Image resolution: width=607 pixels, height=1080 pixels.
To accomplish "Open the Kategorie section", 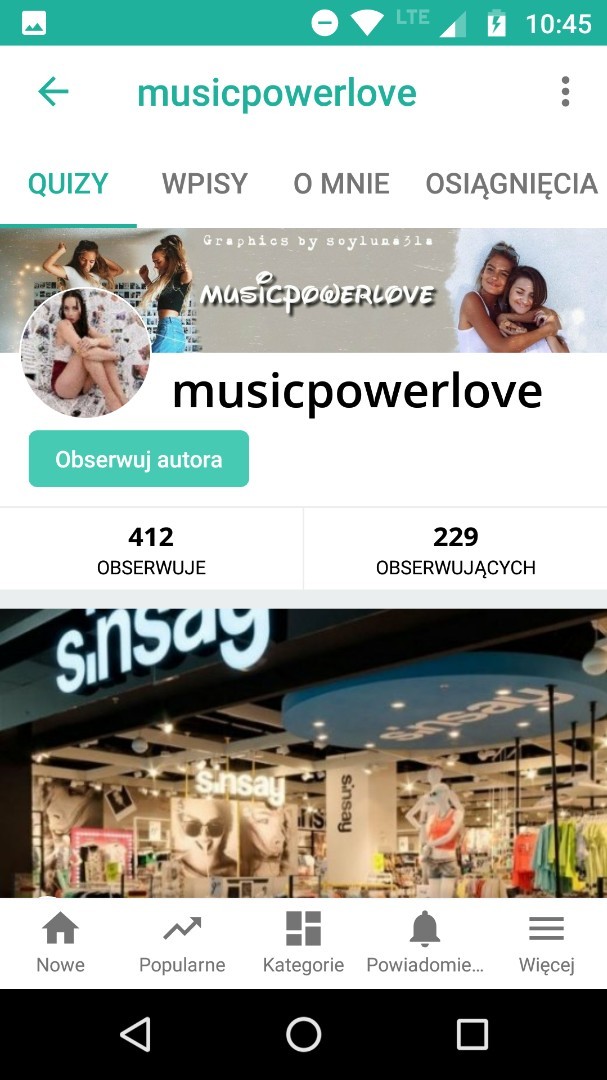I will coord(303,943).
